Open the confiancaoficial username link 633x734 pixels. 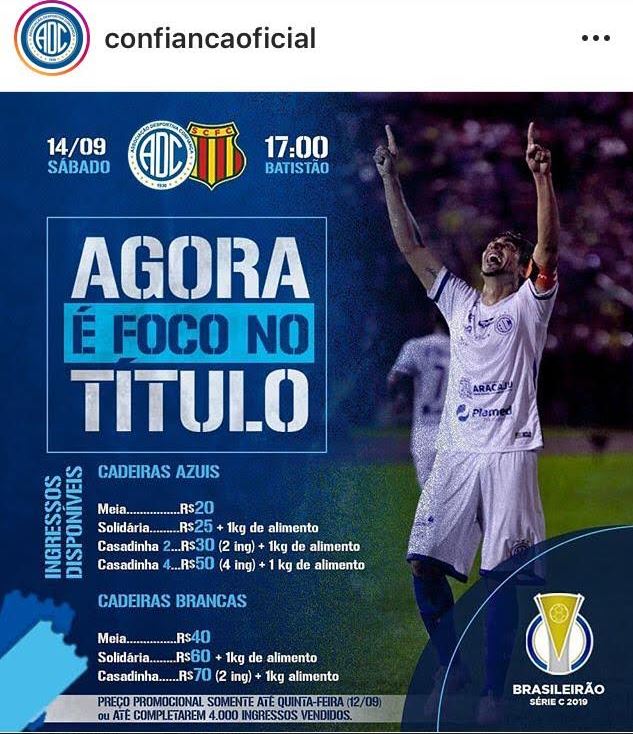click(210, 39)
